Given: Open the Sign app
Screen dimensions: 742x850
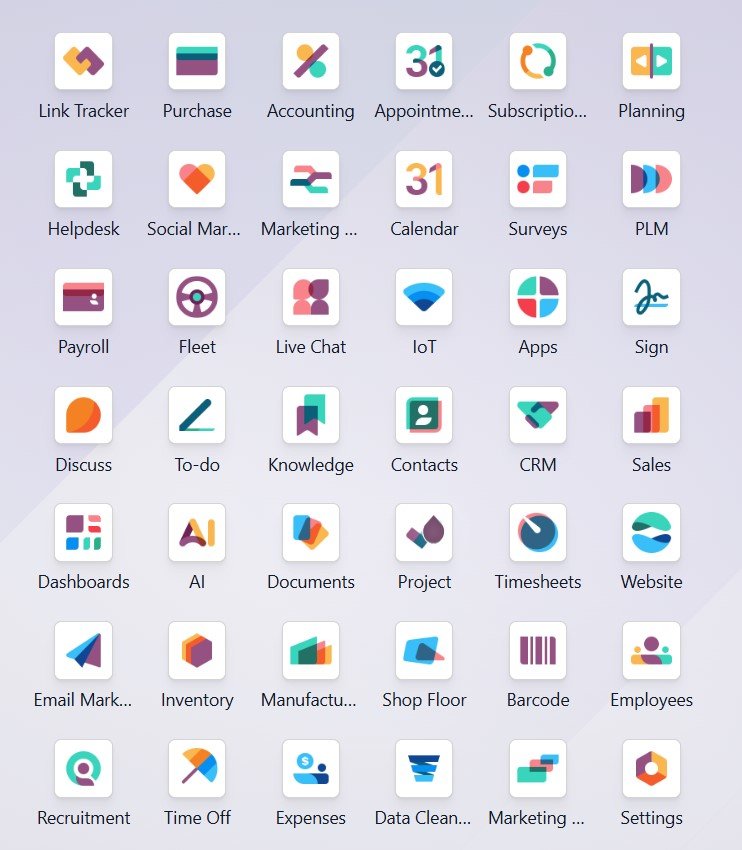Looking at the screenshot, I should pyautogui.click(x=651, y=298).
